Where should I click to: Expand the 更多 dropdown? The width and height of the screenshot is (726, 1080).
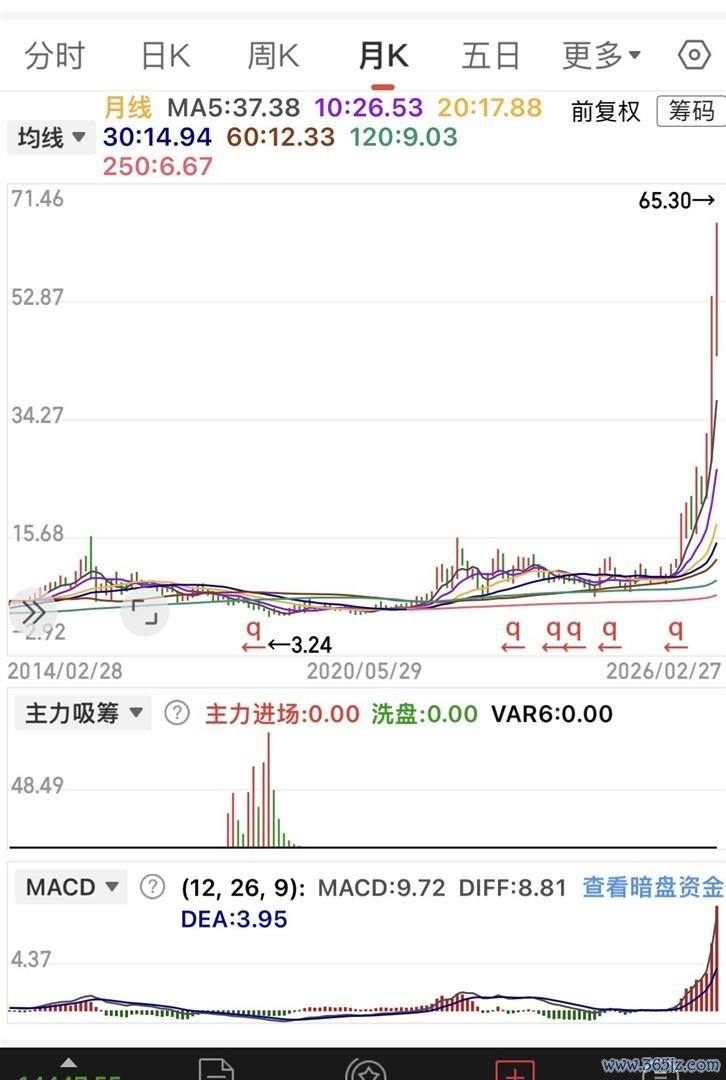pyautogui.click(x=601, y=56)
